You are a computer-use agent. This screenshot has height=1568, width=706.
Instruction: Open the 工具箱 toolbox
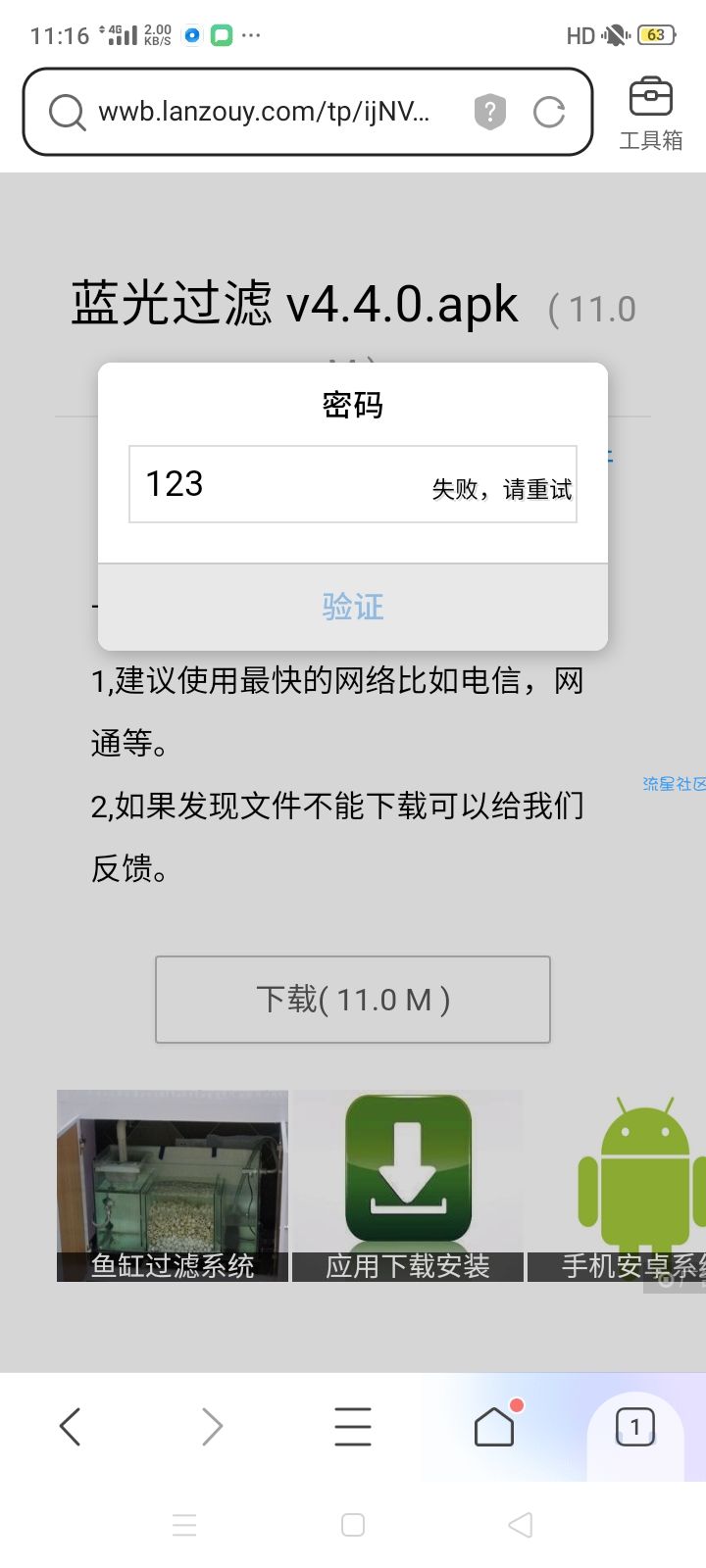[651, 114]
